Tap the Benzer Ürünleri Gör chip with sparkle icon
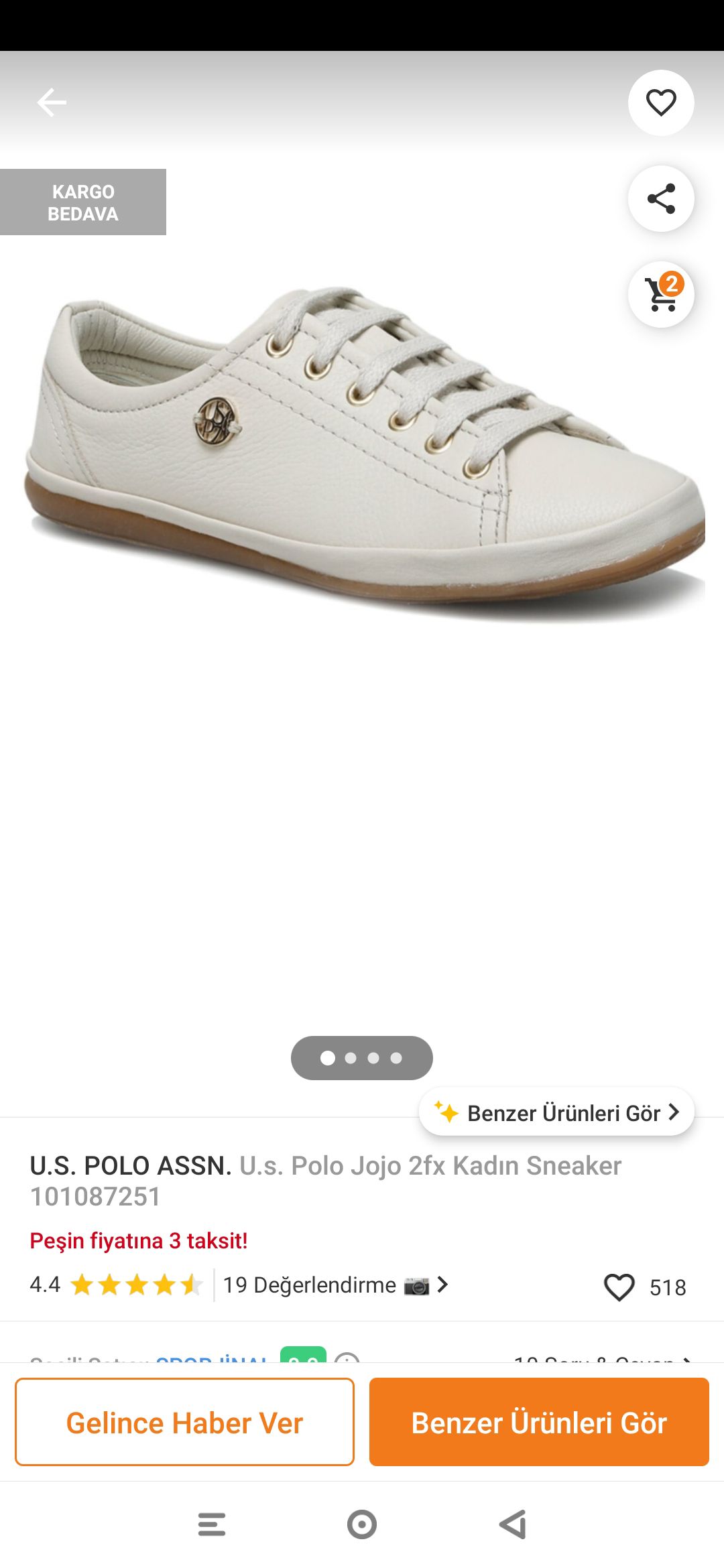This screenshot has width=724, height=1568. (x=556, y=1112)
